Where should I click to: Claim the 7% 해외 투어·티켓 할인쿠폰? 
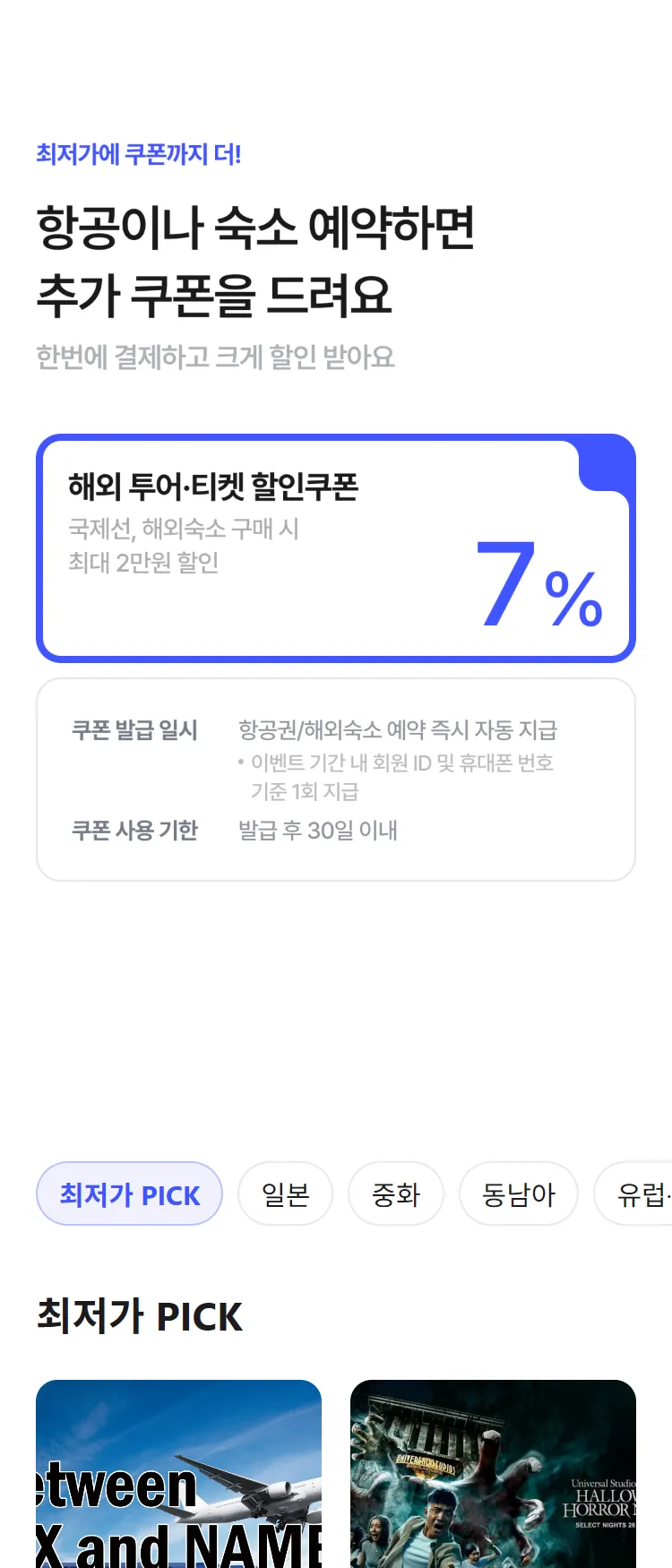[x=336, y=548]
